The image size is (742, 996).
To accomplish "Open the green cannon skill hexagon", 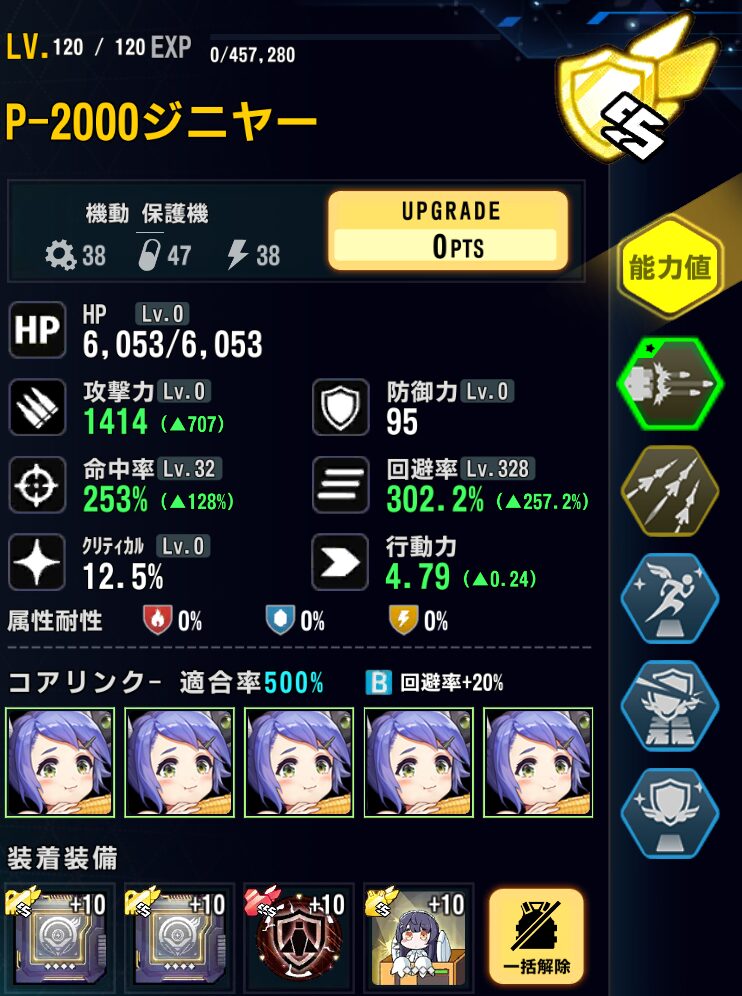I will pos(670,383).
